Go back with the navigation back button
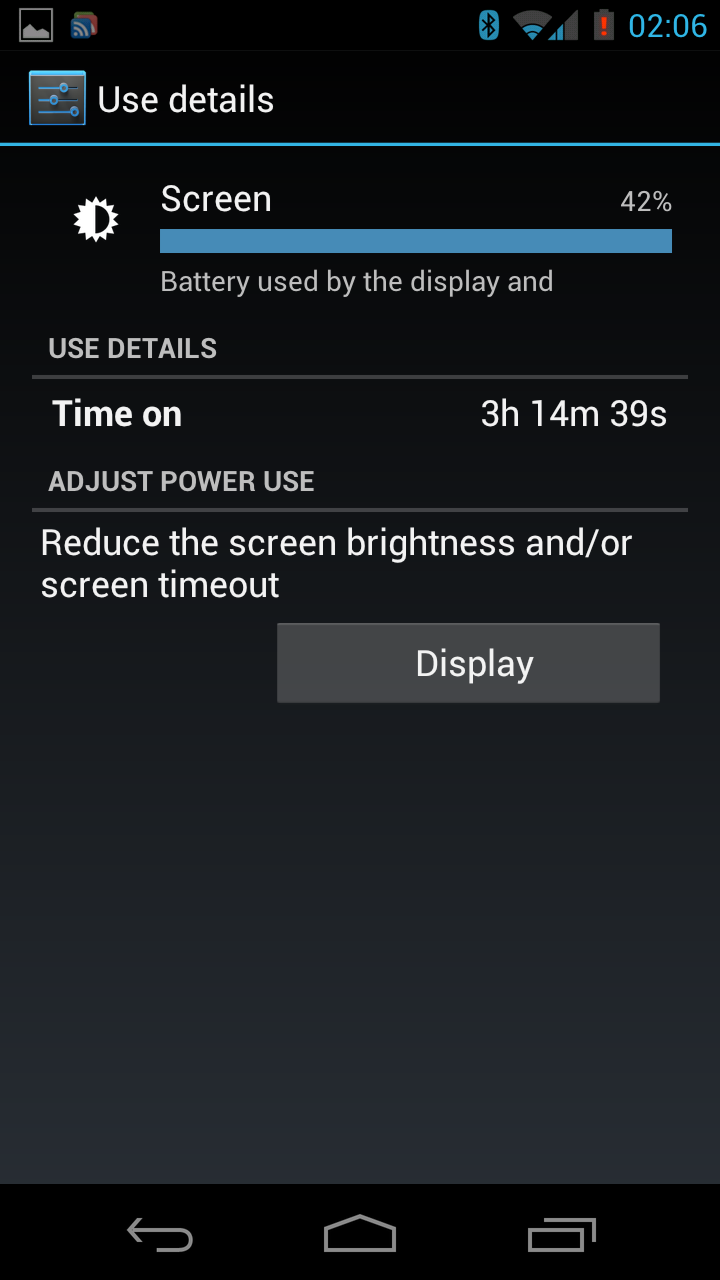This screenshot has width=720, height=1280. [x=160, y=1234]
